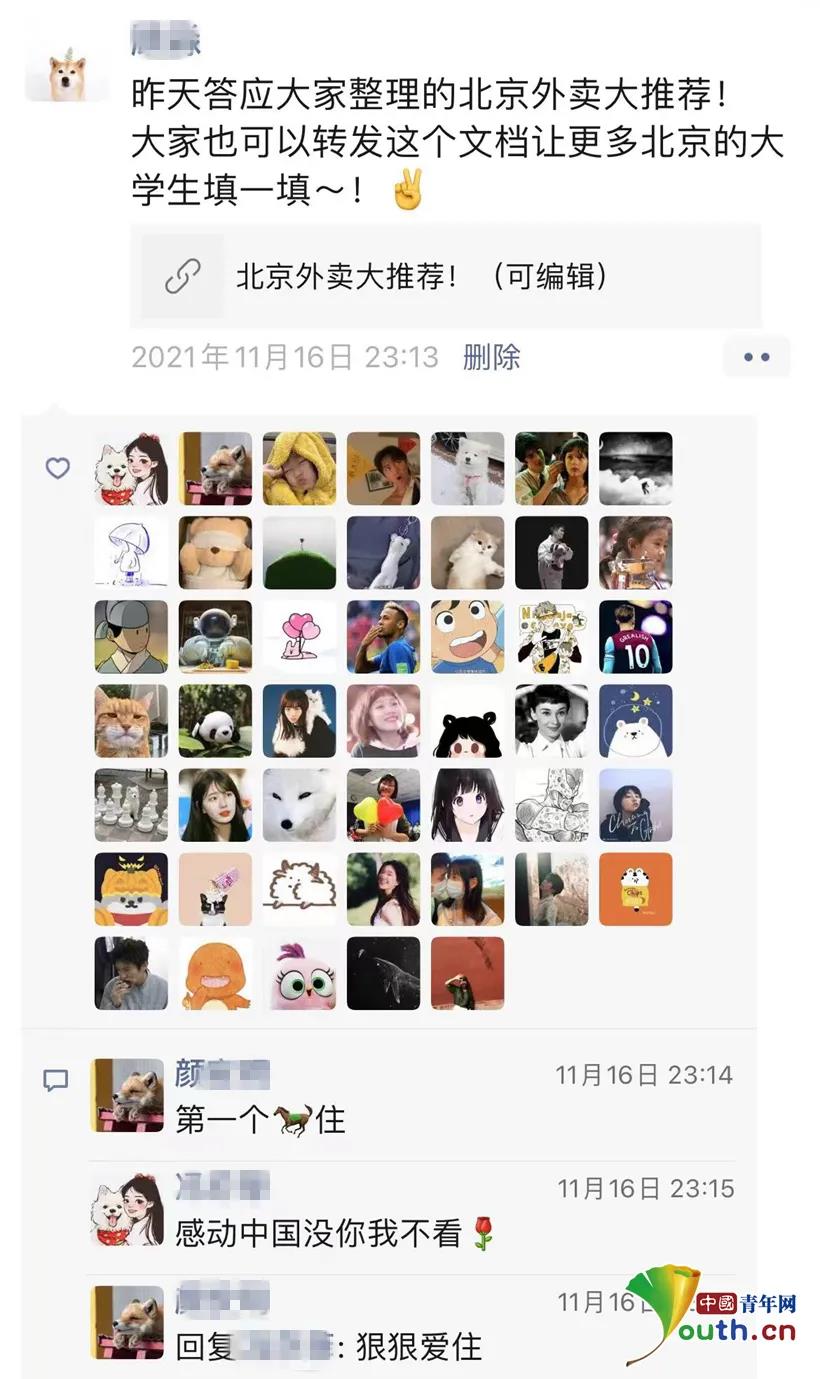This screenshot has width=820, height=1379.
Task: Tap the panda avatar among the likers
Action: pos(215,721)
